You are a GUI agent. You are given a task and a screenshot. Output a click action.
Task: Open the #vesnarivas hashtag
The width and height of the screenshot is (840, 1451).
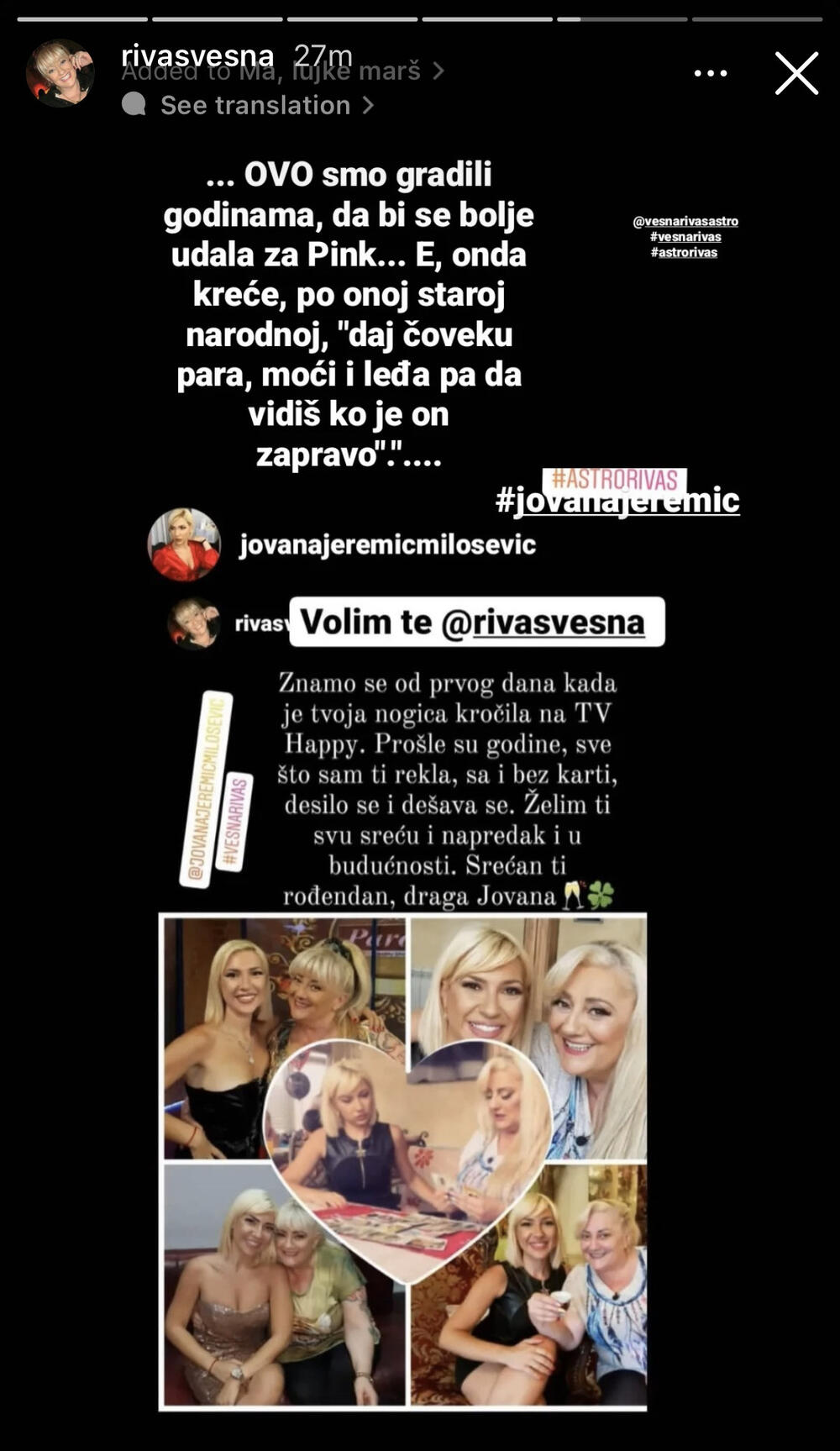685,237
